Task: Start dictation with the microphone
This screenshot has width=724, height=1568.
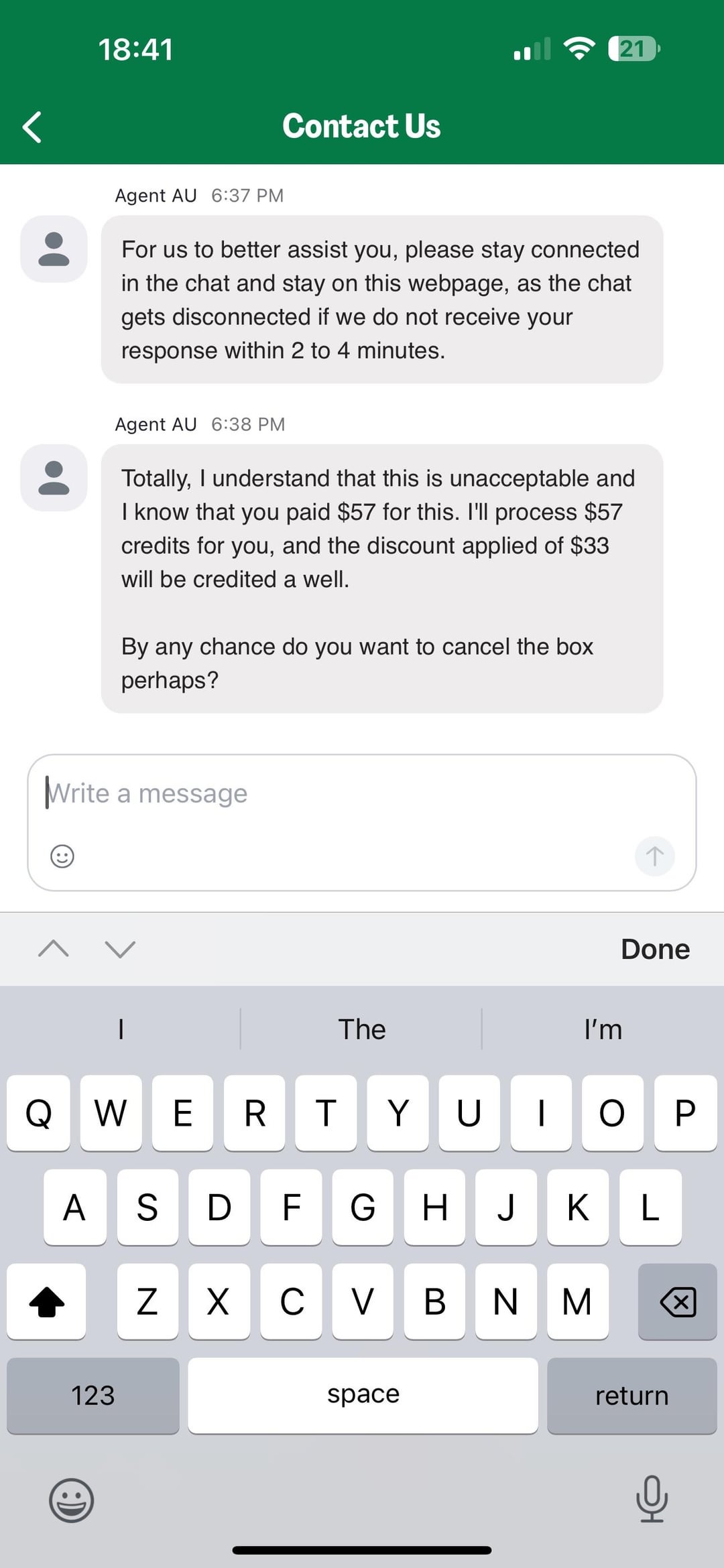Action: pos(651,1499)
